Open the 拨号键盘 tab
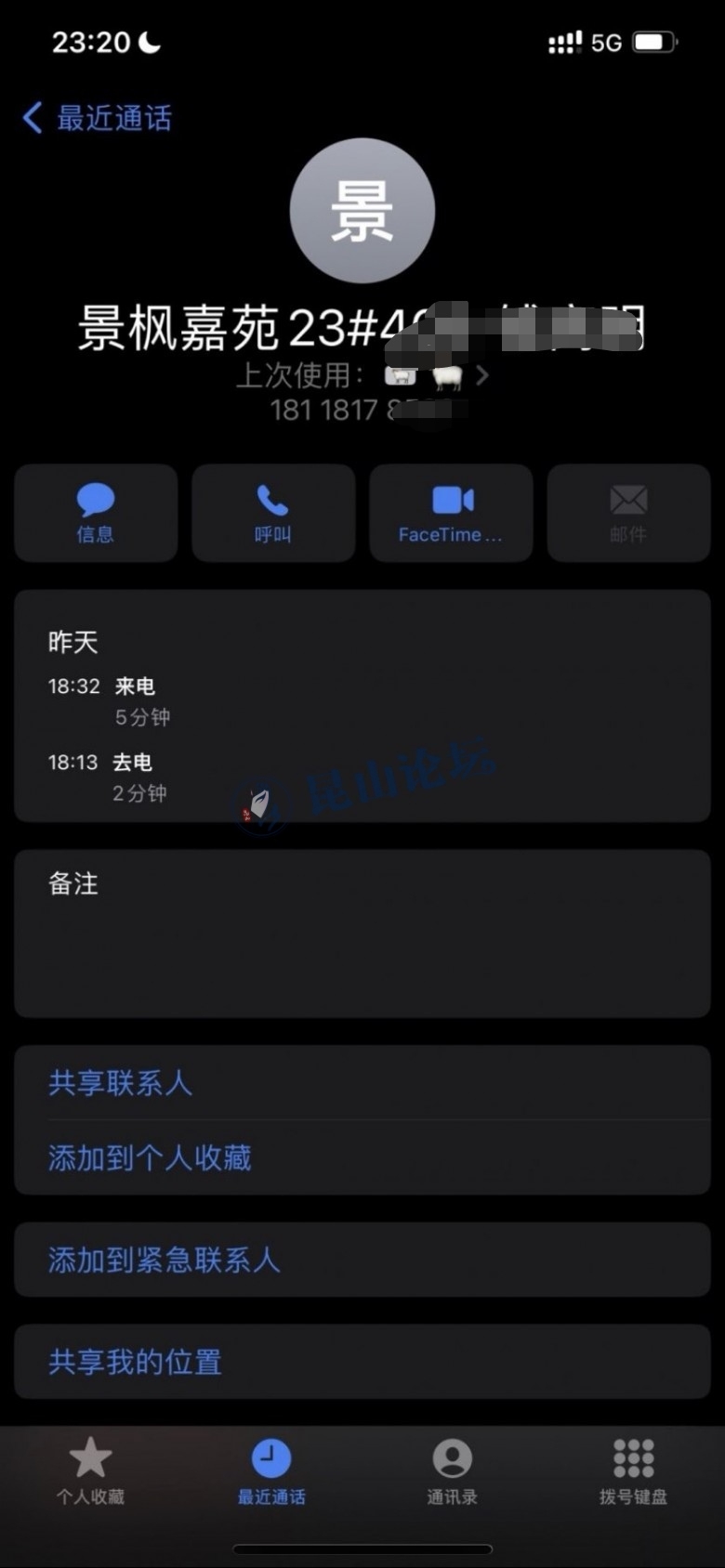Screen dimensions: 725x1568 pos(633,1470)
